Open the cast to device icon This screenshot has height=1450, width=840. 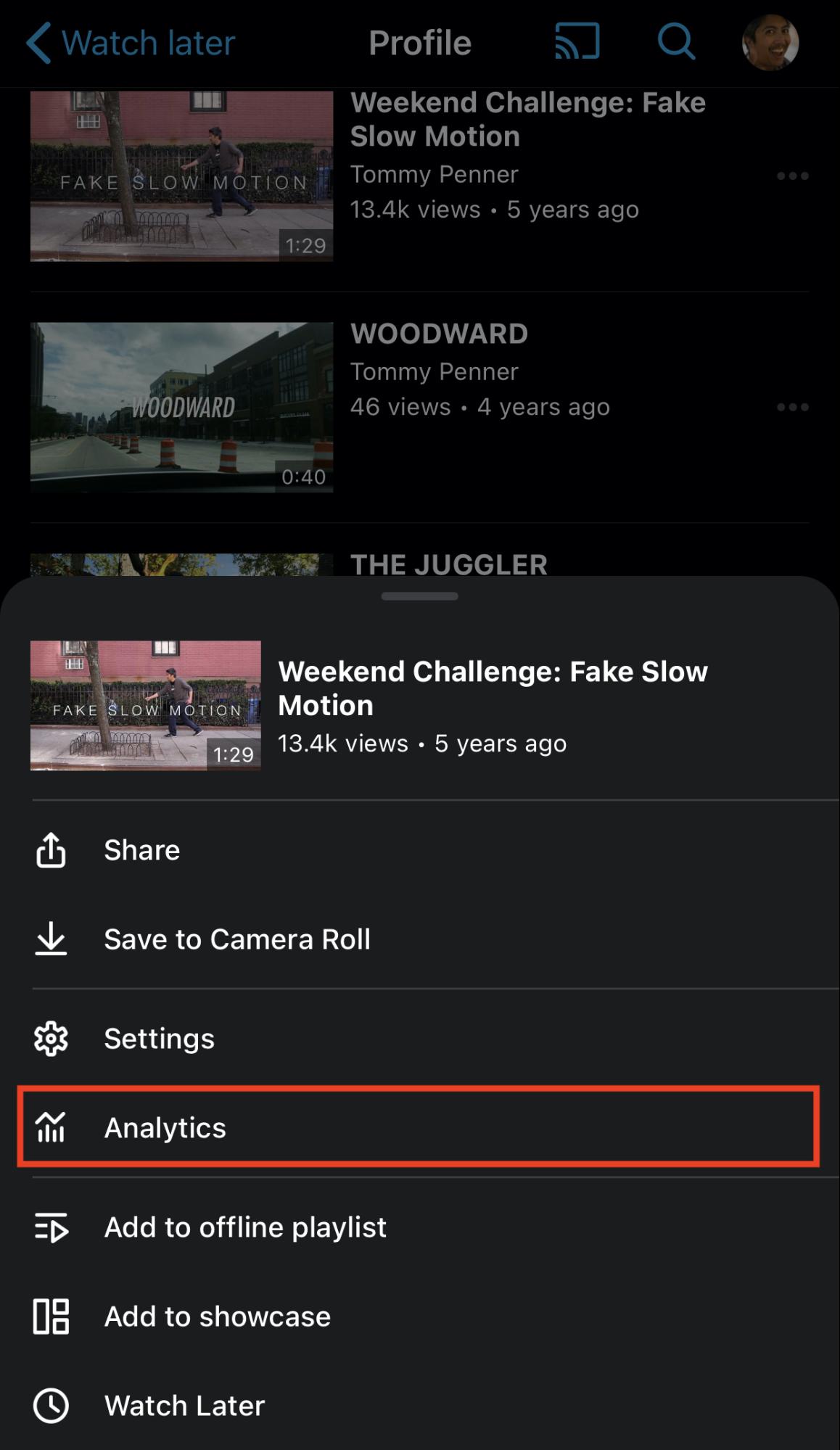(577, 41)
